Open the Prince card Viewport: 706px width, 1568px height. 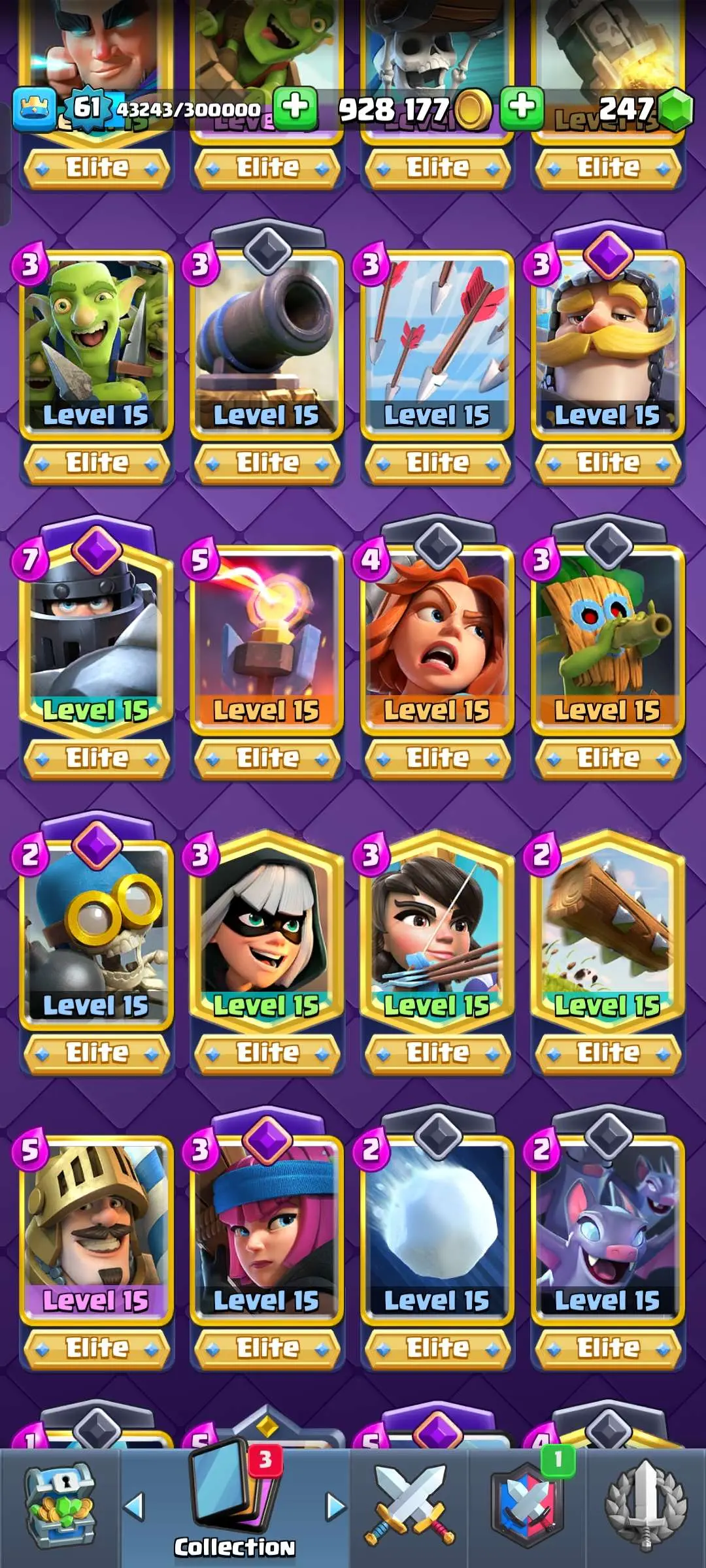pyautogui.click(x=97, y=1228)
